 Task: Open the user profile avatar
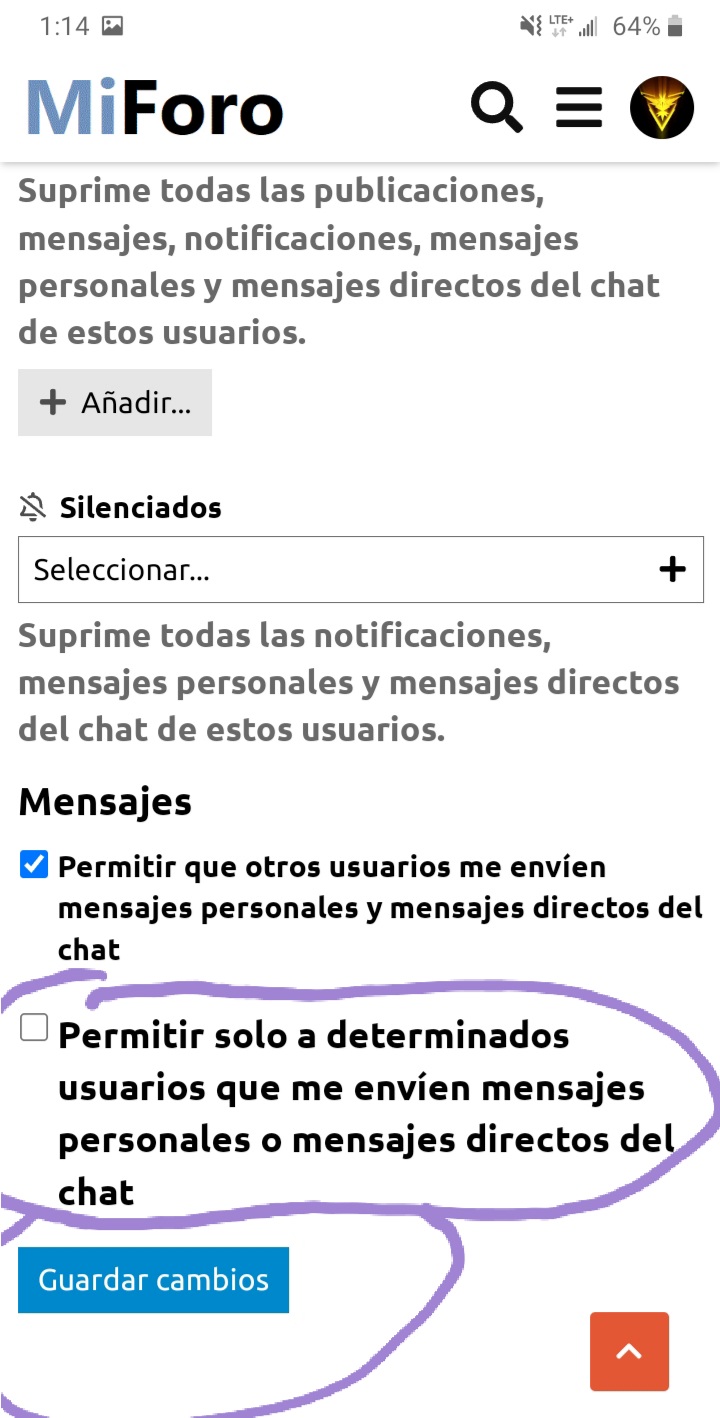tap(662, 107)
